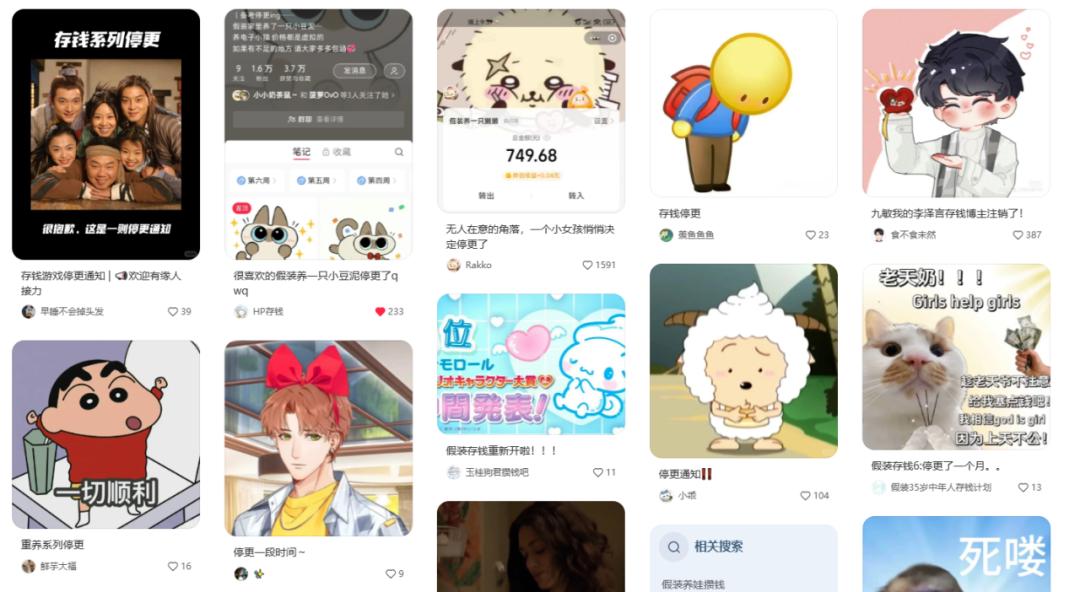
Task: Like the "停更一段时间~" post
Action: tap(390, 574)
